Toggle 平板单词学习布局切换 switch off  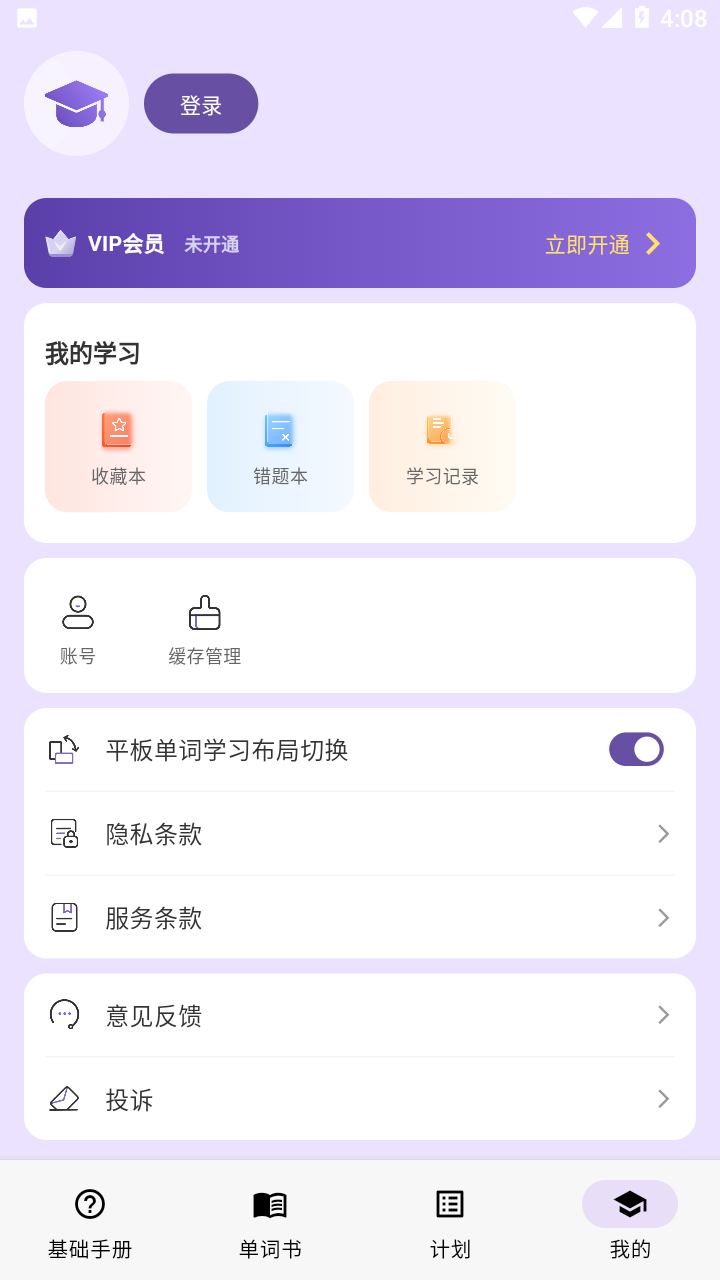click(636, 749)
